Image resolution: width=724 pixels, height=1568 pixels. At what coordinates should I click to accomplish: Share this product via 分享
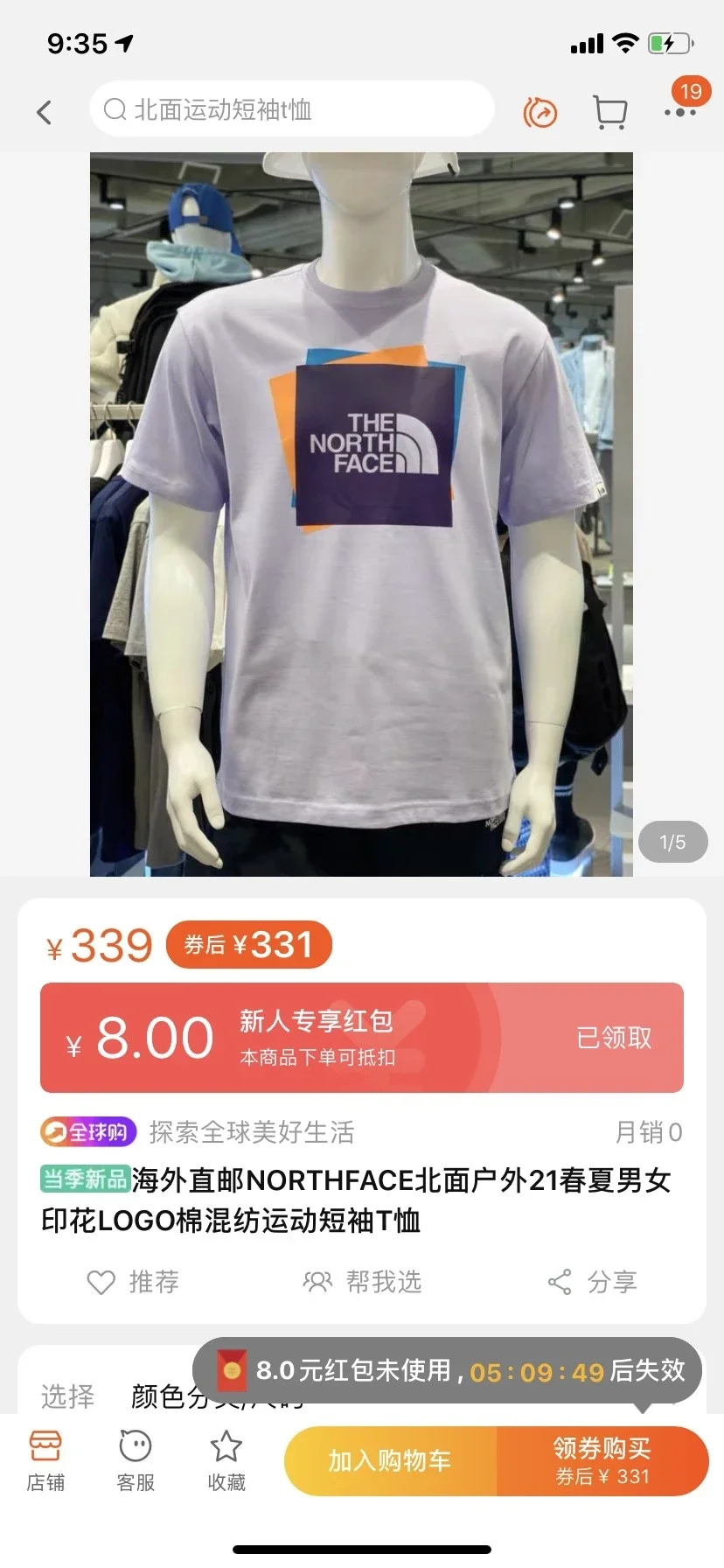pyautogui.click(x=593, y=1282)
